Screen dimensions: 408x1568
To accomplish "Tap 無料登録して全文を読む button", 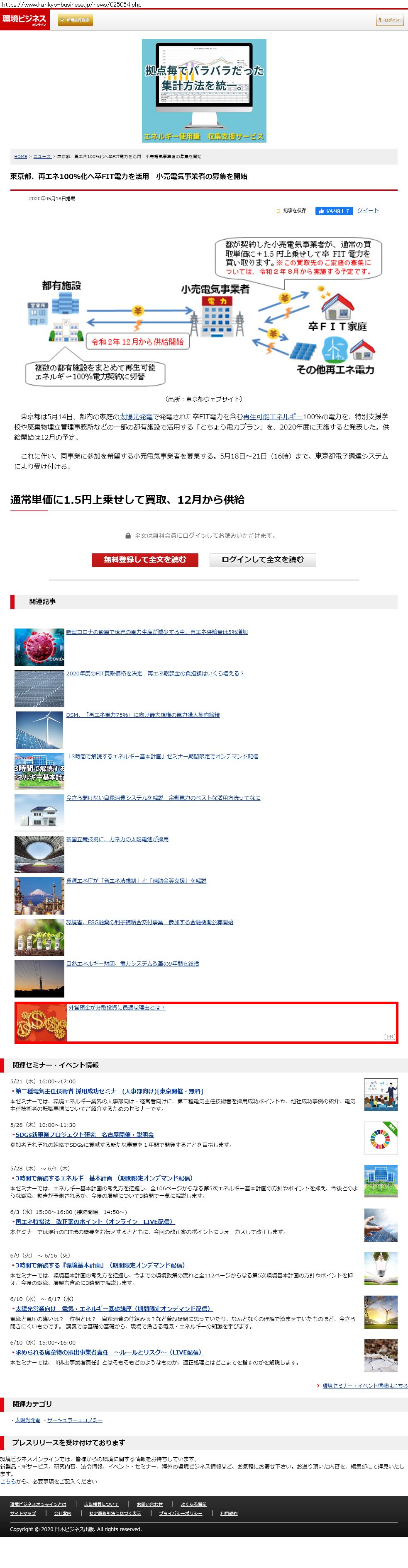I will pyautogui.click(x=145, y=559).
